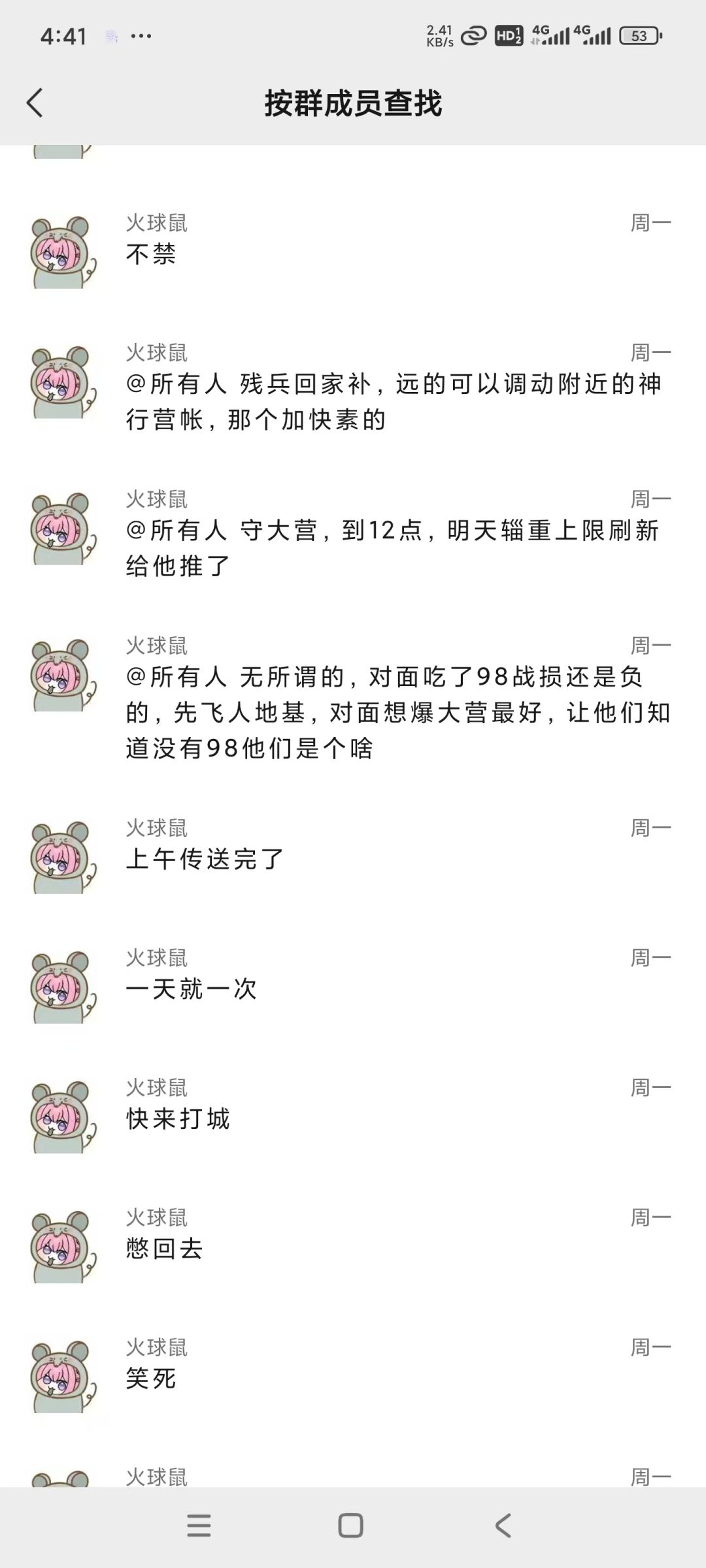
Task: Open the recent apps button in navigation bar
Action: [200, 1525]
